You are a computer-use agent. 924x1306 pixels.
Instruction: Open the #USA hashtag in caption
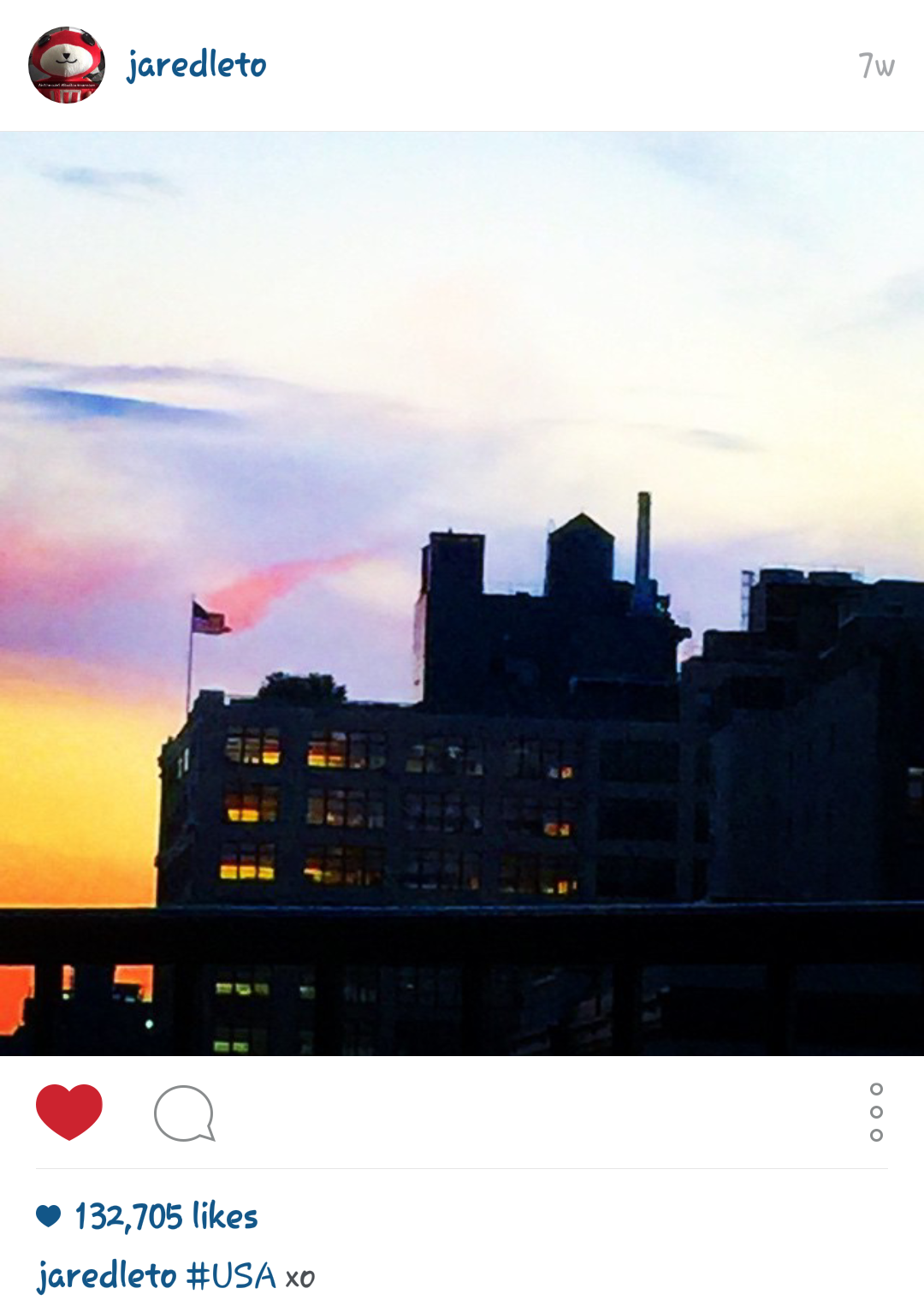(x=232, y=1276)
